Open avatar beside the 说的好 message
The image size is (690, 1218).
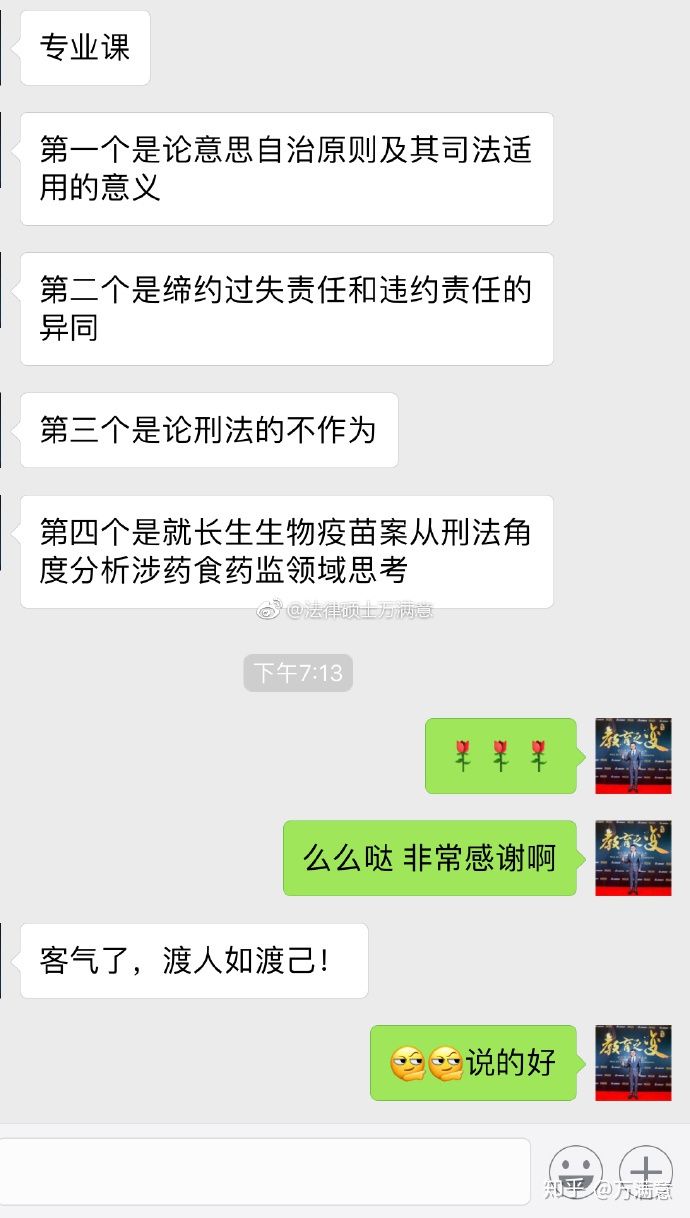633,1063
